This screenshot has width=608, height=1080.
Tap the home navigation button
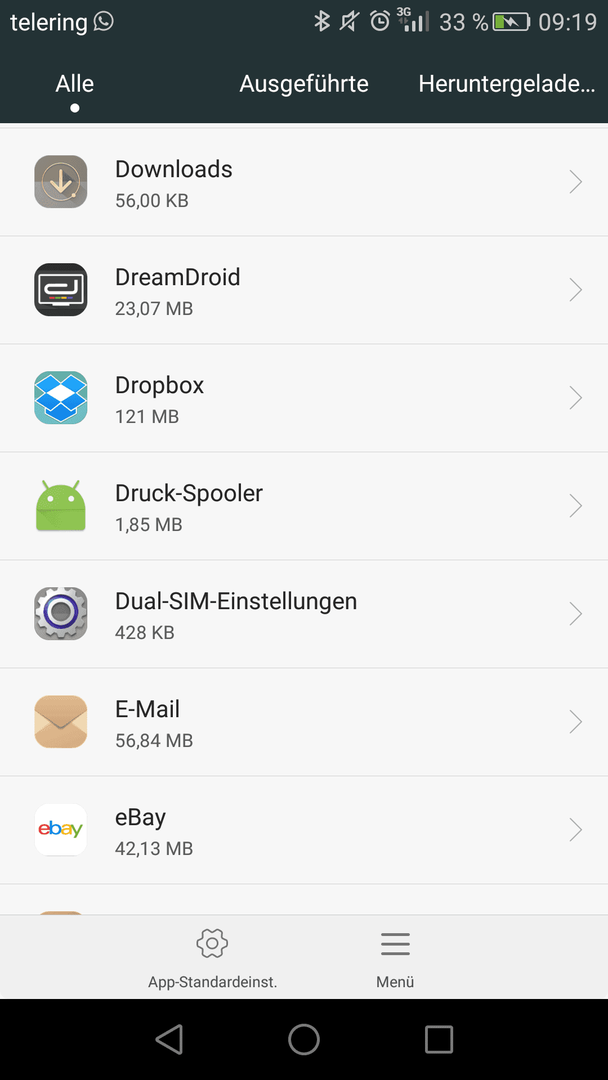tap(304, 1039)
